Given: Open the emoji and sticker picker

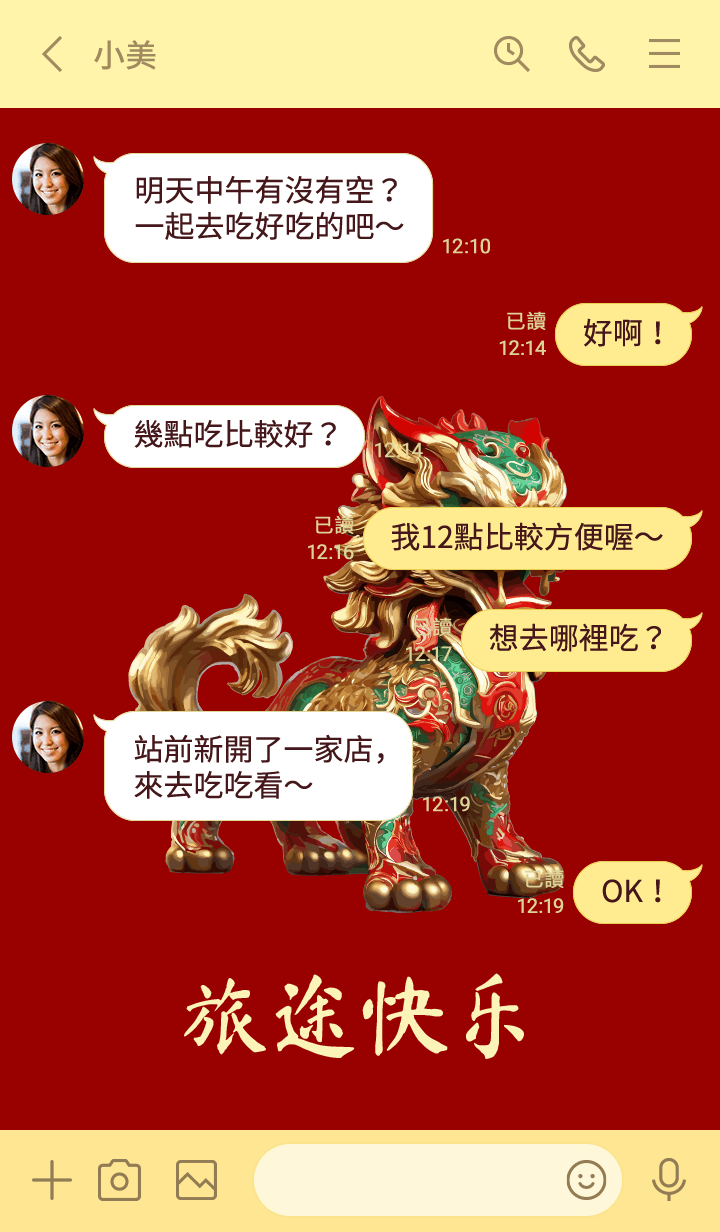Looking at the screenshot, I should [x=586, y=1181].
